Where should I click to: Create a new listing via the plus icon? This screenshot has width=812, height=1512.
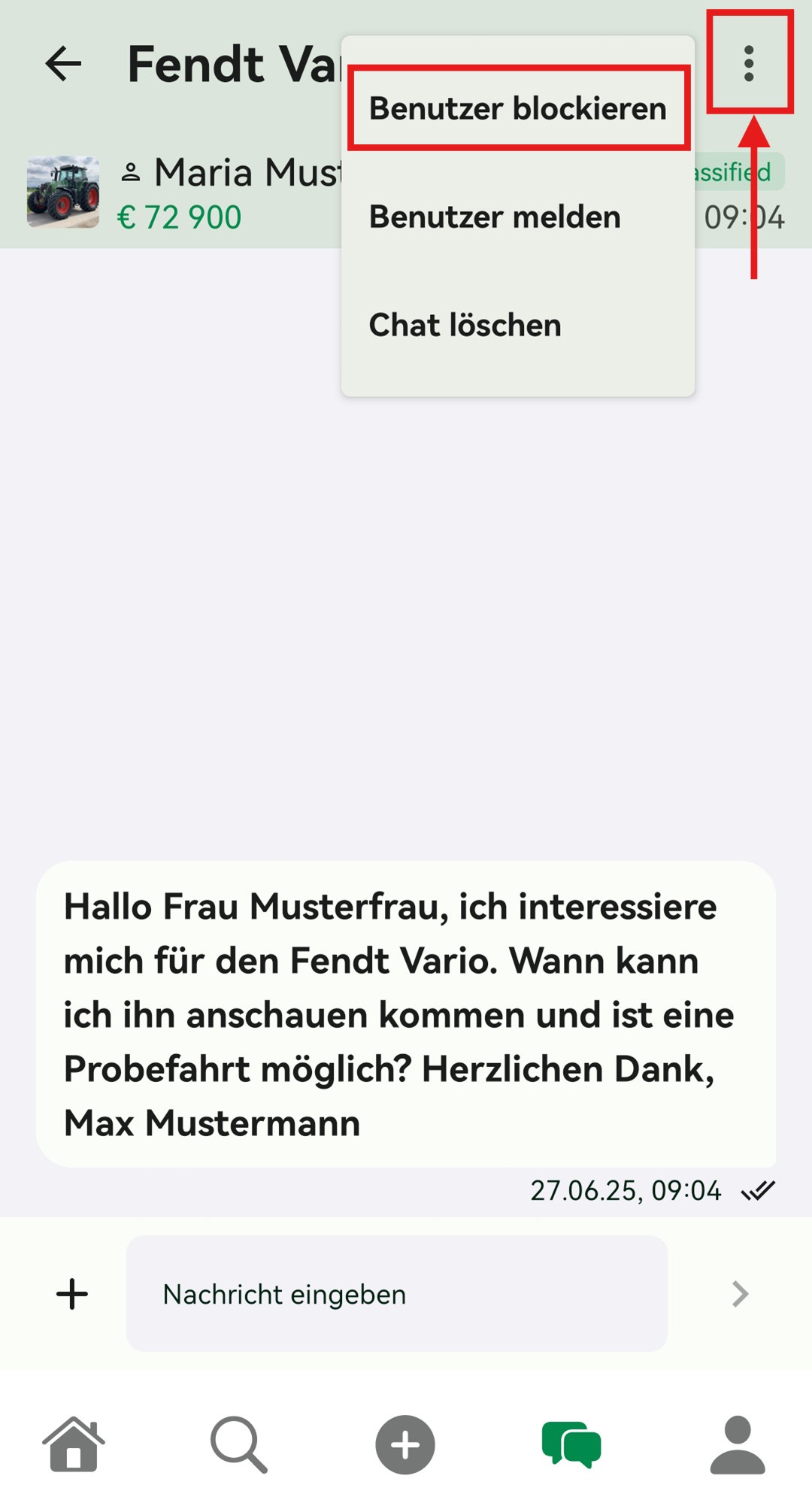pos(404,1444)
